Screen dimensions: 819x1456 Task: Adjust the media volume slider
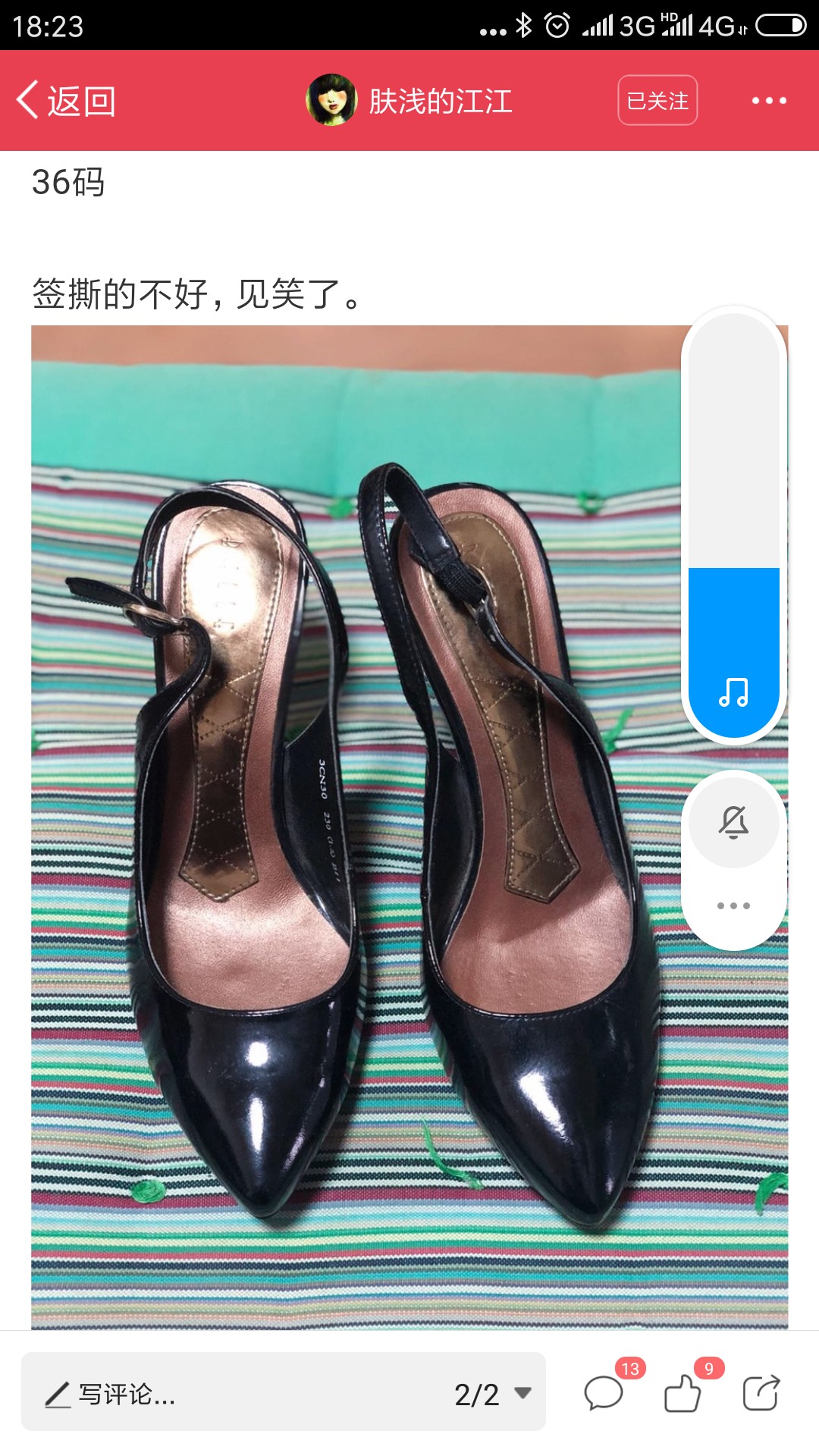(x=733, y=525)
